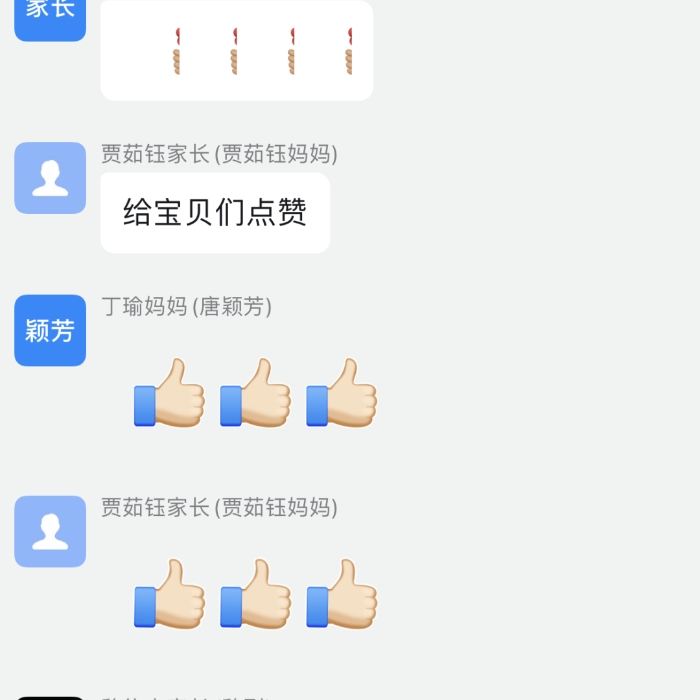
Task: Open 贾茹钰家长's avatar beside 给宝贝们点赞 message
Action: (50, 178)
